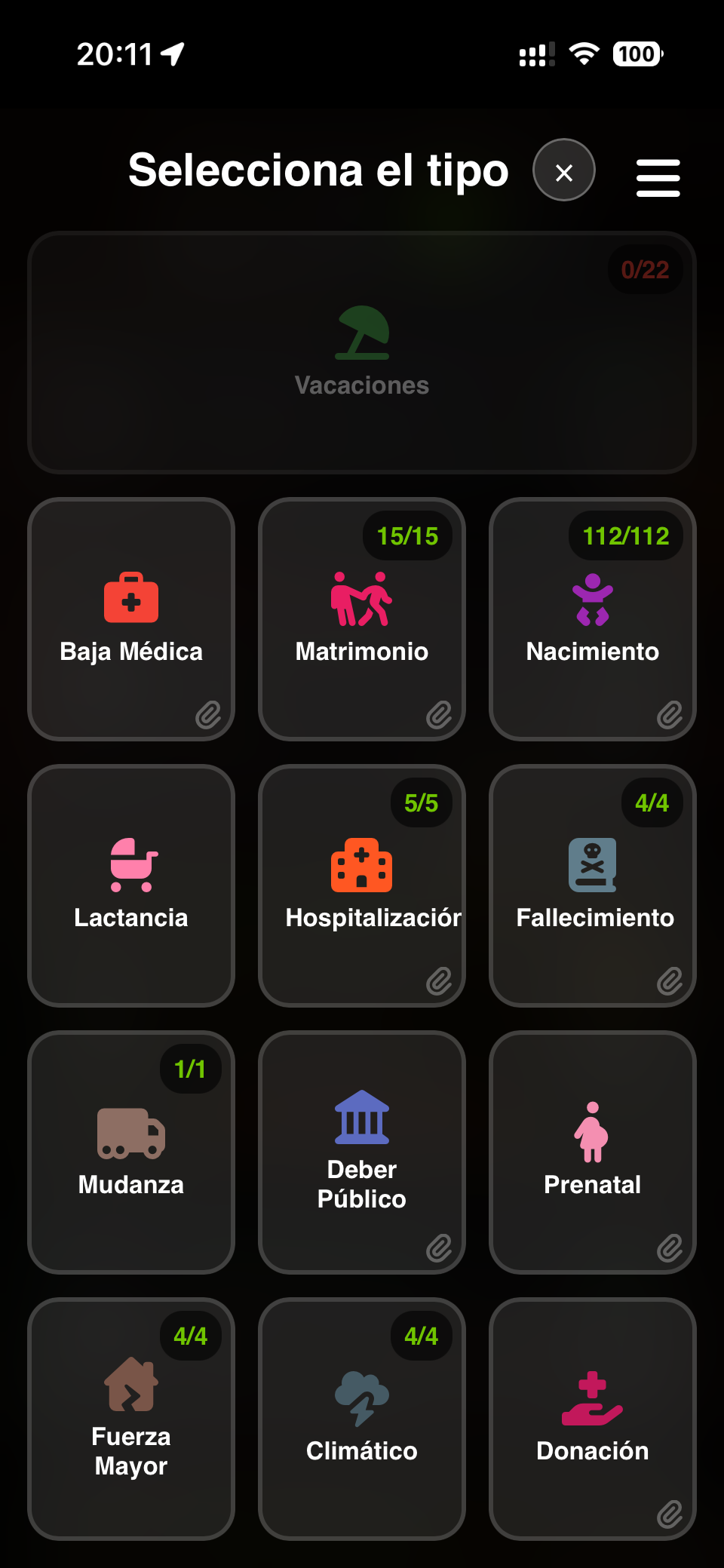The image size is (724, 1568).
Task: Tap the Matrimonio couple icon
Action: [x=361, y=600]
